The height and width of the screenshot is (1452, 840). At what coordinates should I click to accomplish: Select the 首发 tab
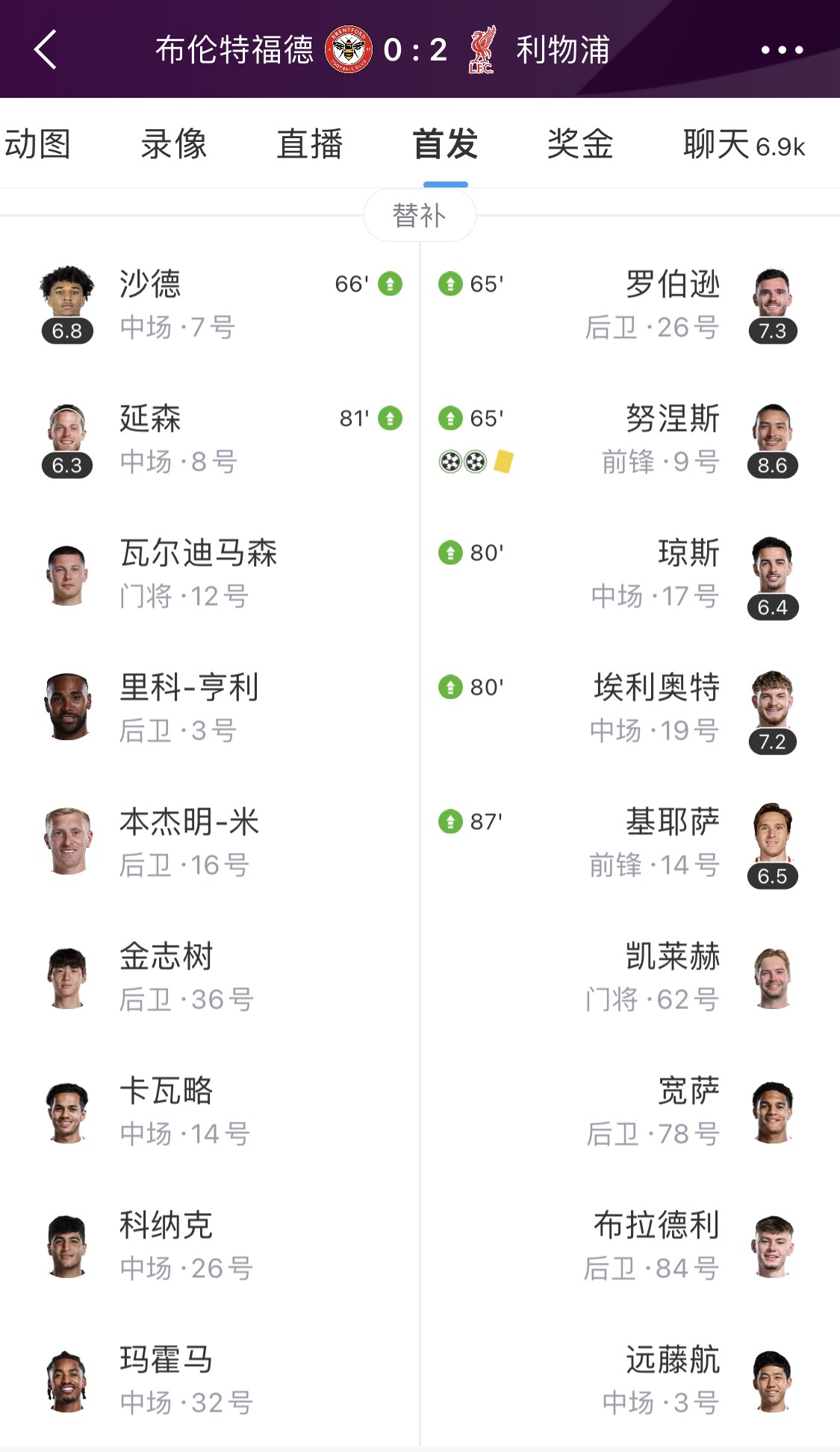[445, 144]
